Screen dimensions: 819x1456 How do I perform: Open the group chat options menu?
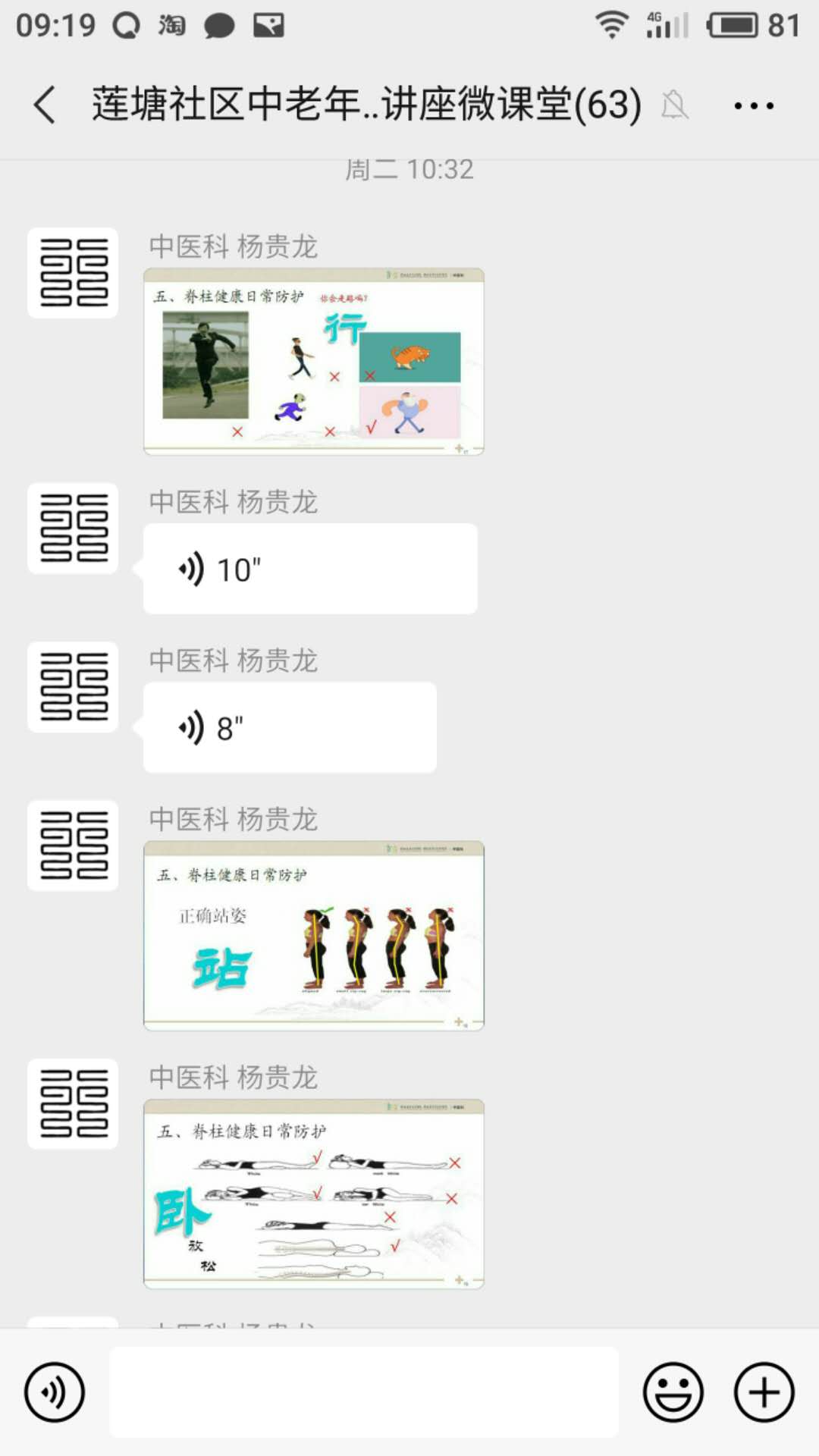point(754,105)
